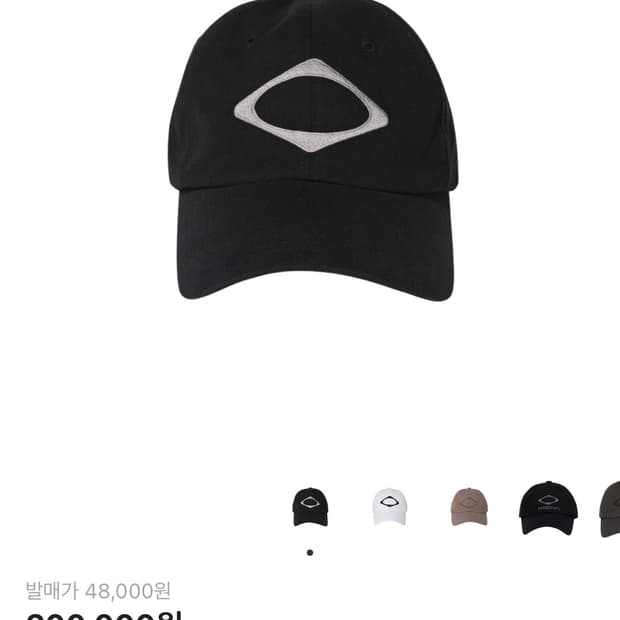
Task: Select the black cap thumbnail beside the white cap
Action: tap(310, 506)
